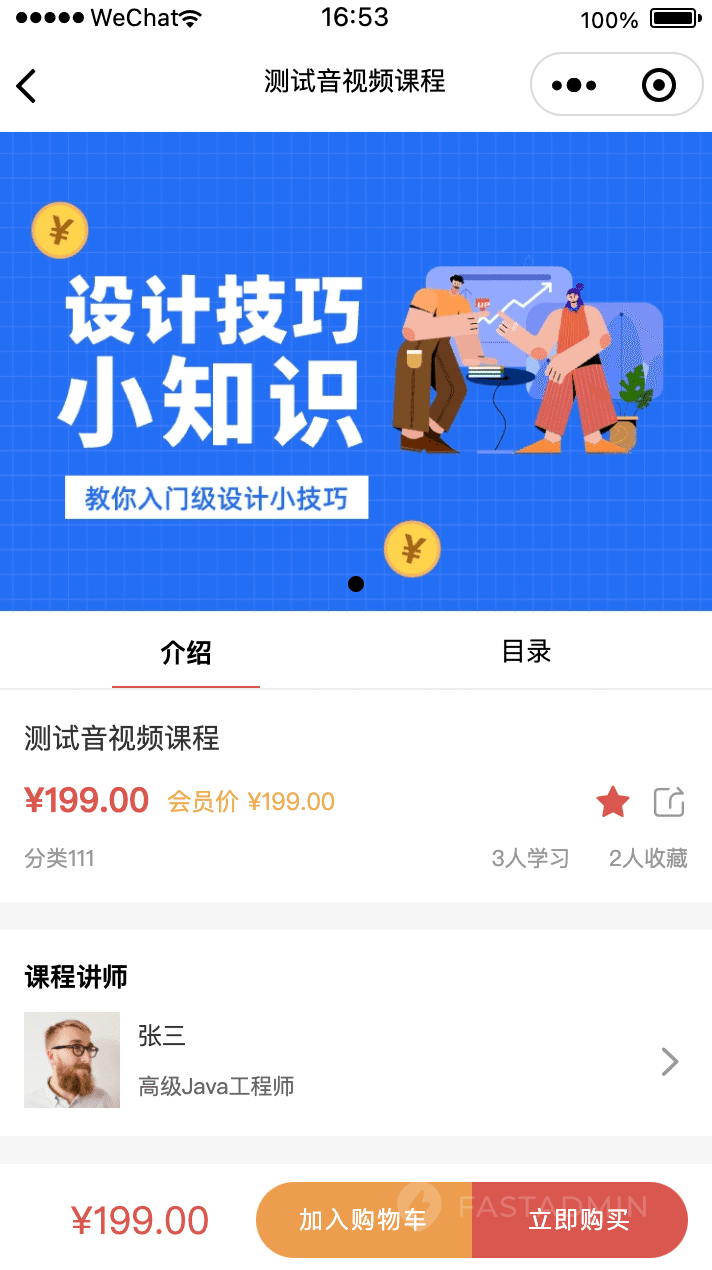
Task: Open instructor 张三's profile row
Action: [356, 1060]
